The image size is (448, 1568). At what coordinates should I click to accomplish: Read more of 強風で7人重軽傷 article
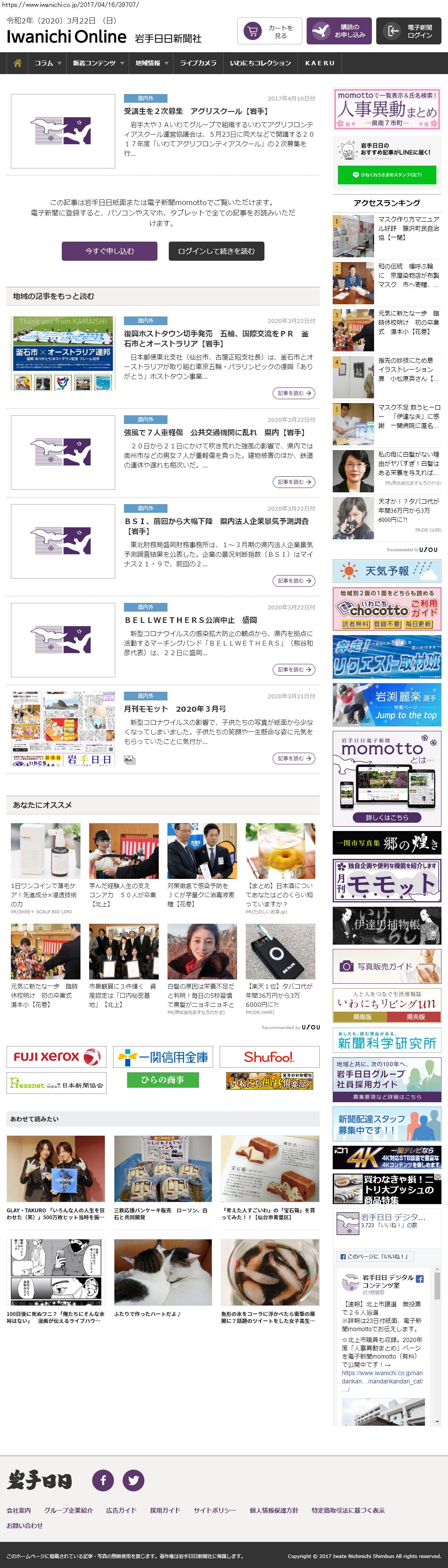[x=294, y=482]
